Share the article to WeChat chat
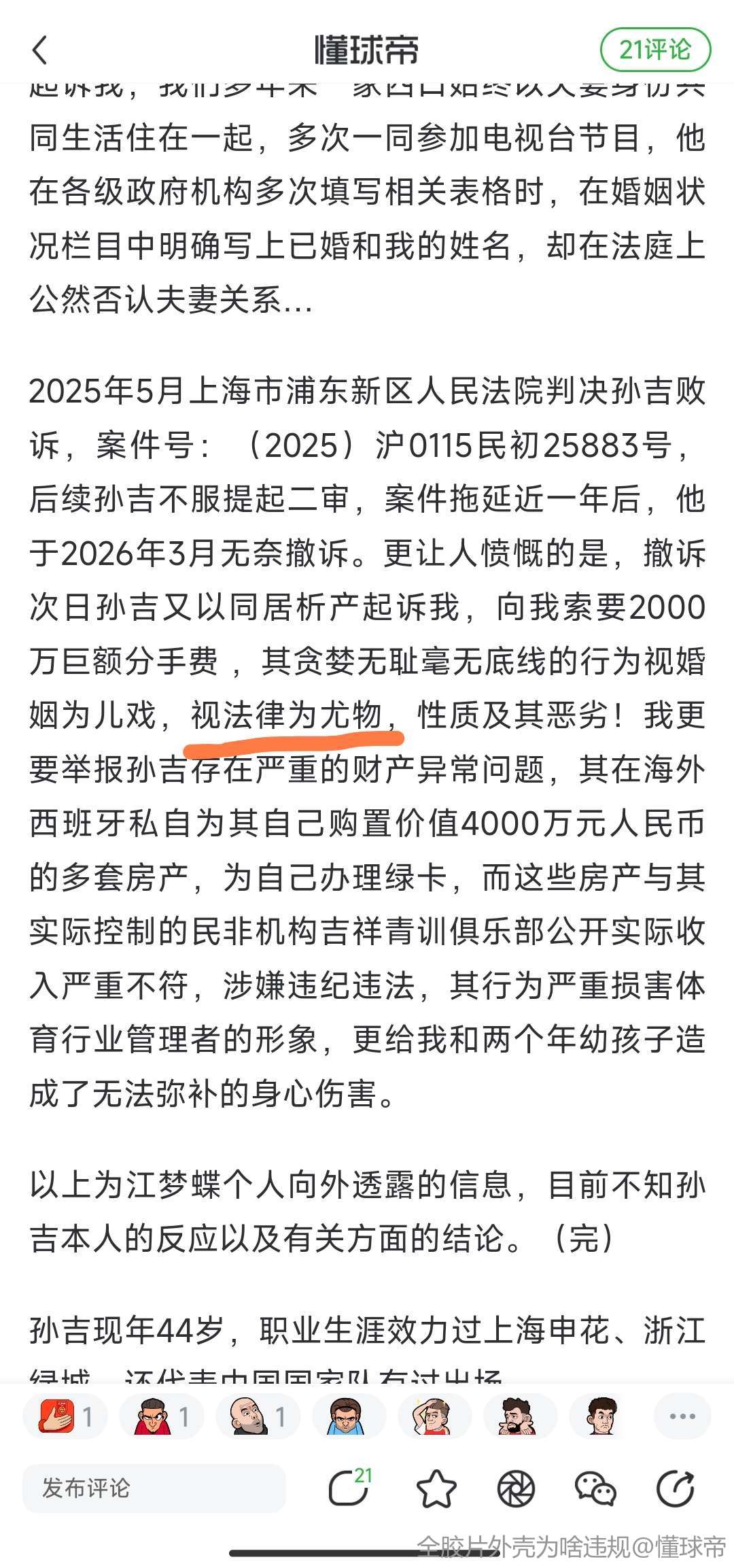734x1568 pixels. click(x=595, y=1489)
